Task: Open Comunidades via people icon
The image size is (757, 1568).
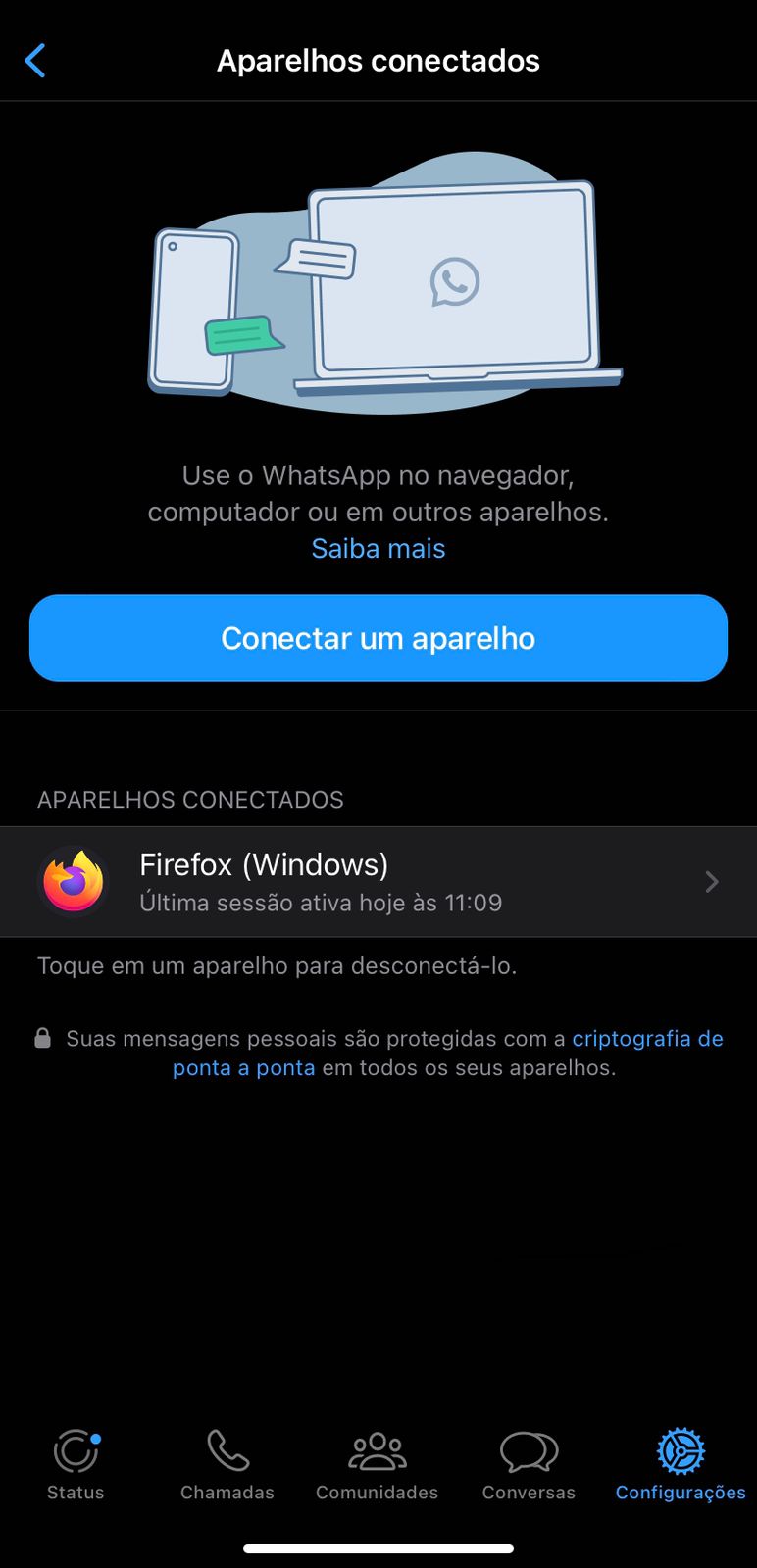Action: coord(377,1450)
